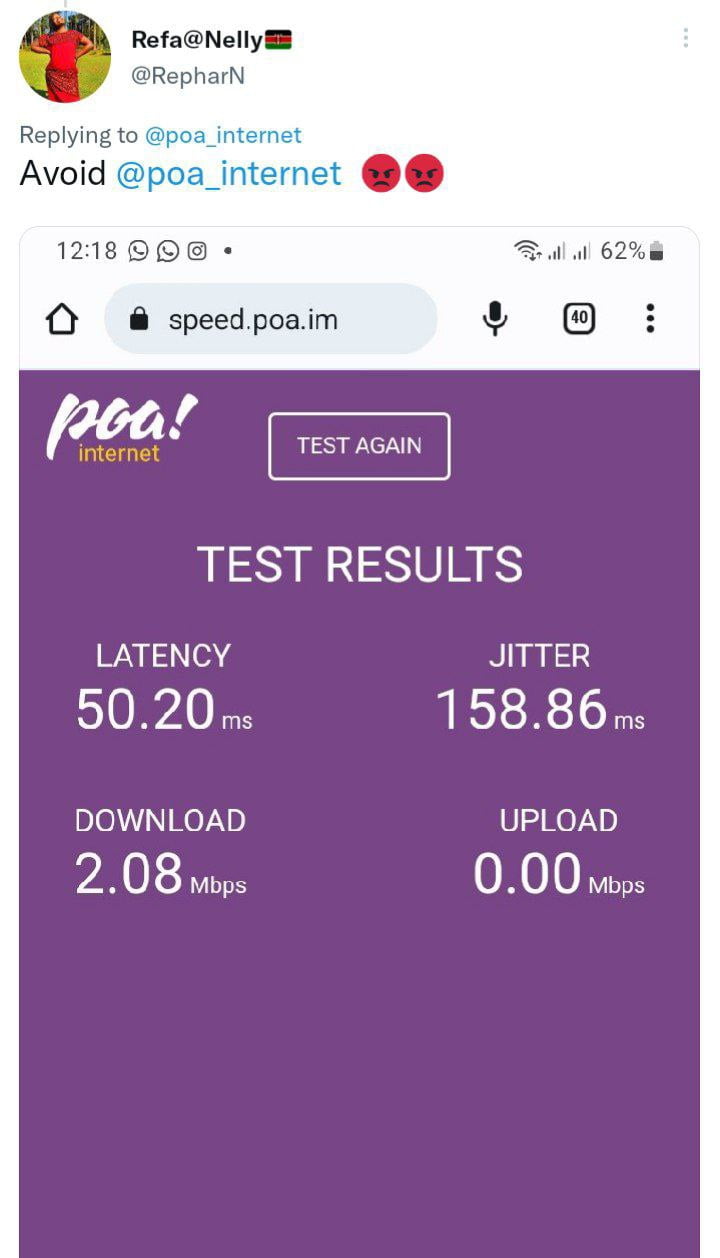Viewport: 720px width, 1258px height.
Task: View the attached speed test screenshot
Action: tap(359, 740)
